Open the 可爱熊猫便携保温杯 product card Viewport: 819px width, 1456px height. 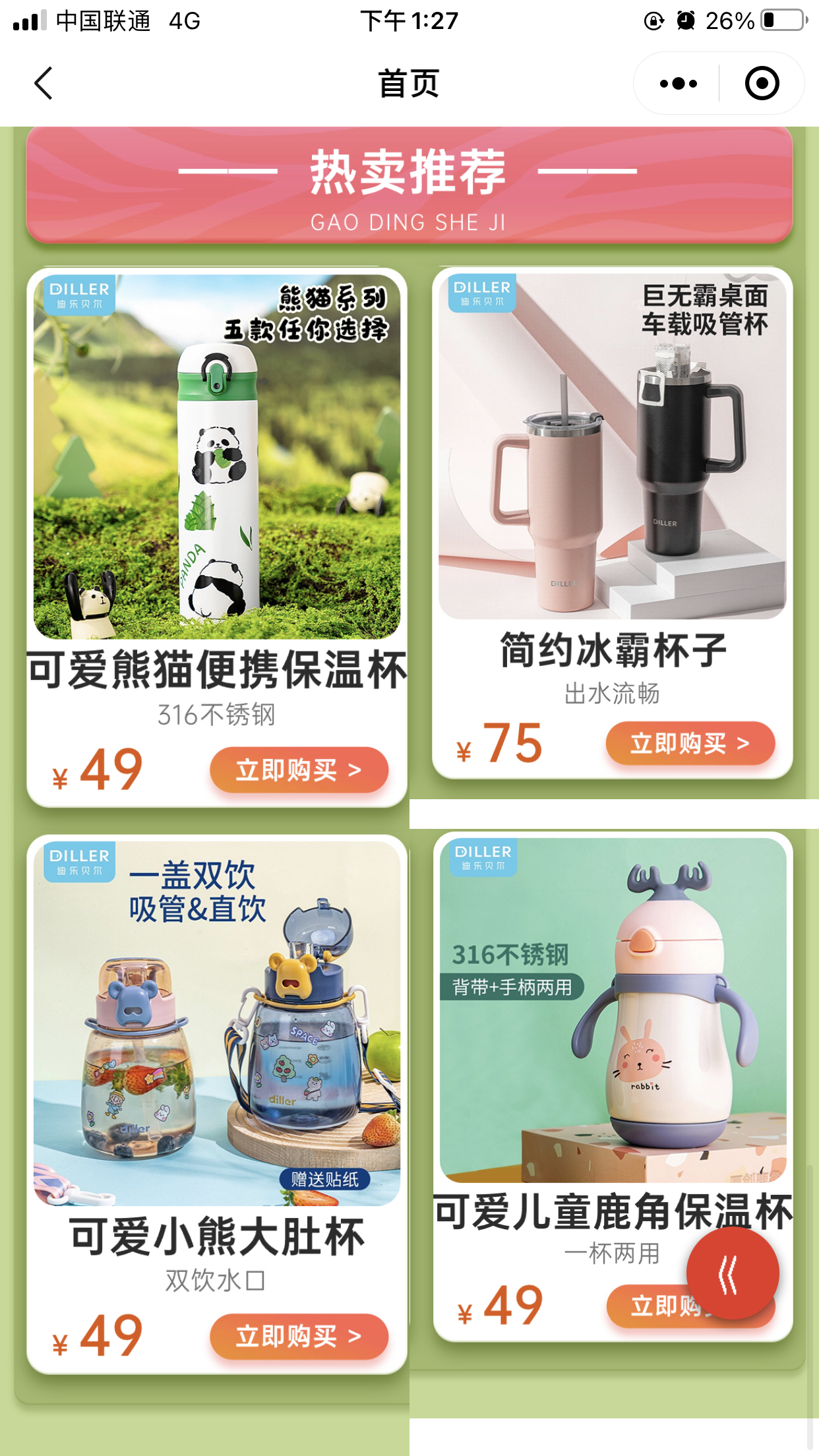coord(217,537)
